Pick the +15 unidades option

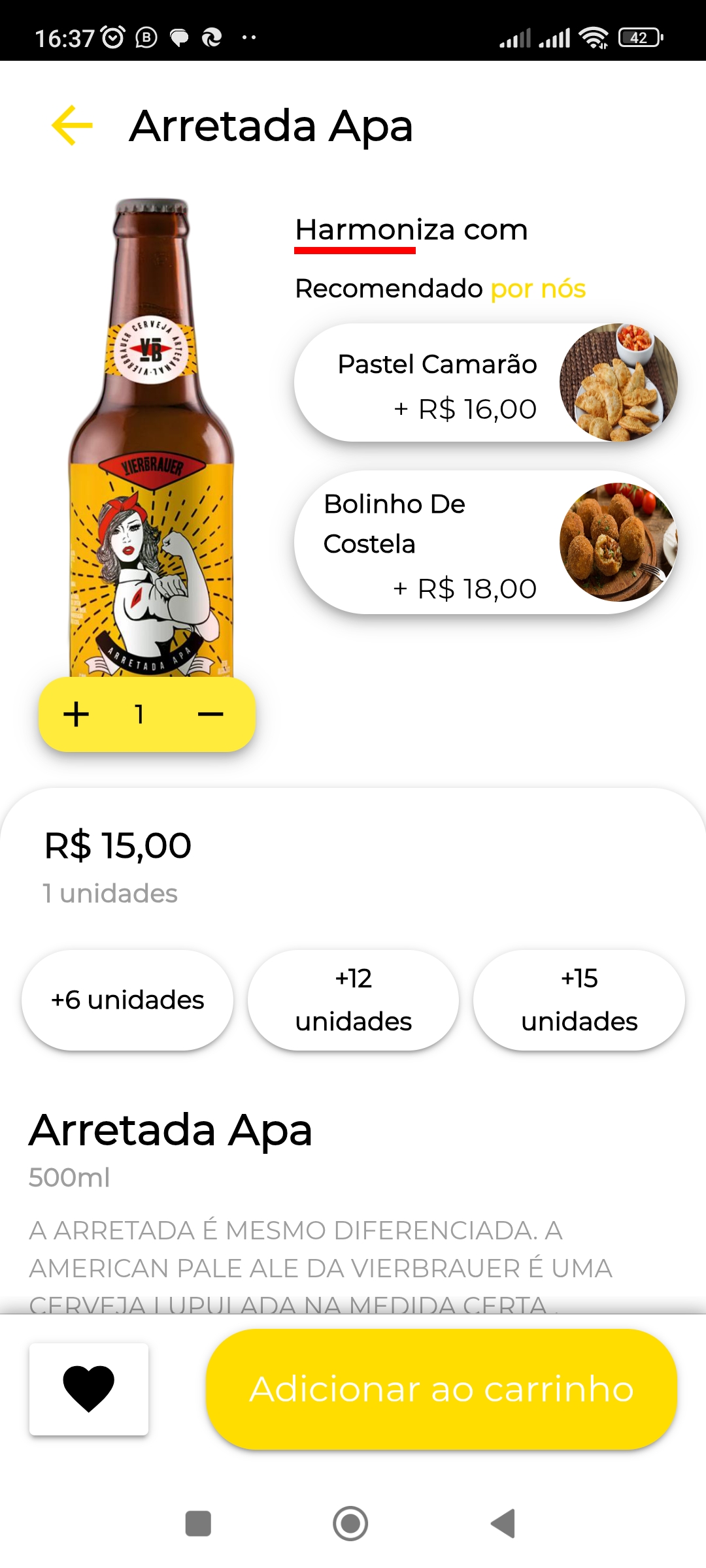579,1000
